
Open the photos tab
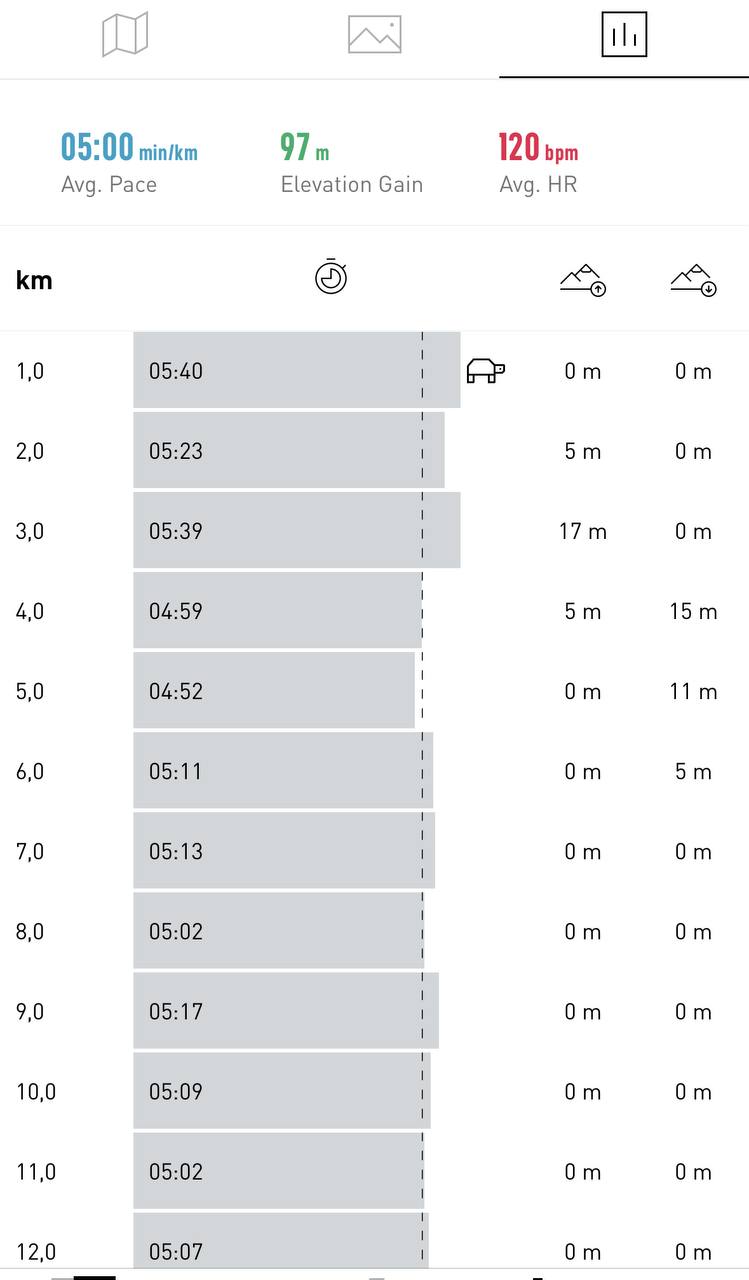374,35
